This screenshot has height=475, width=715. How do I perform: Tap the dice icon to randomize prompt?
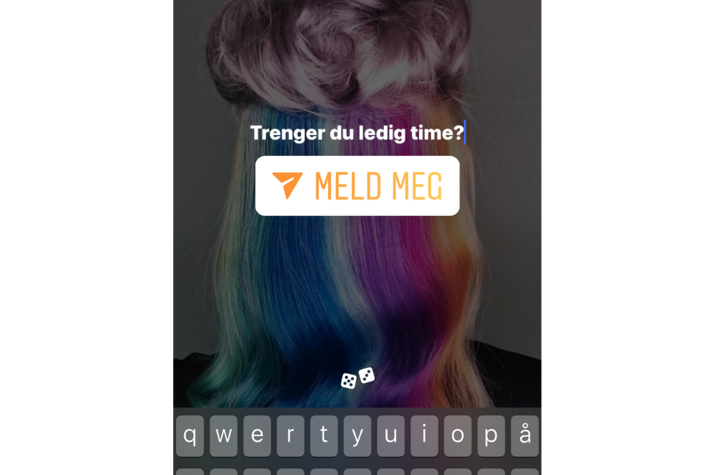[357, 378]
